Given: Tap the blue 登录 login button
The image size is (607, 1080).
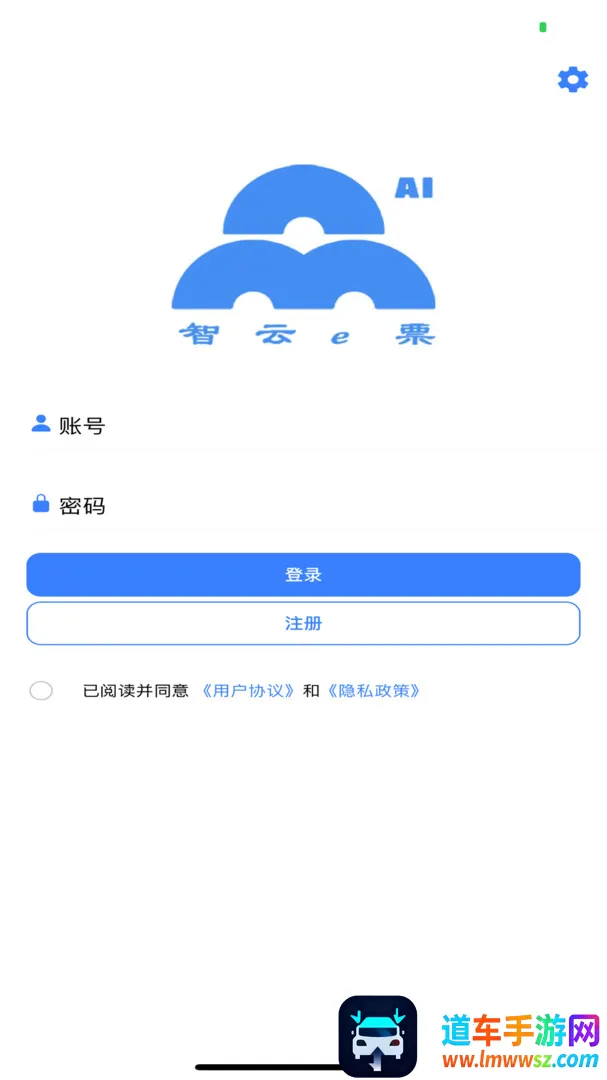Looking at the screenshot, I should tap(303, 575).
